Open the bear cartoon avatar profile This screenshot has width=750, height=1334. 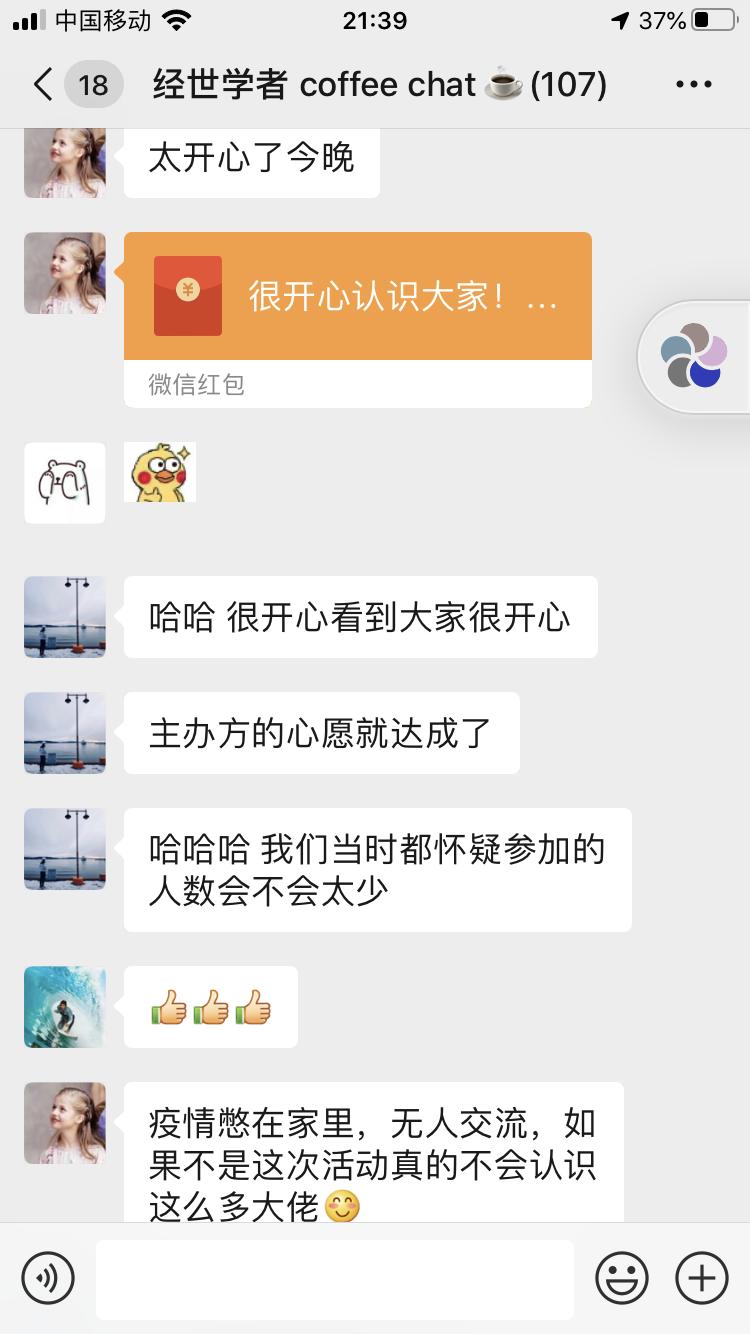pyautogui.click(x=65, y=483)
